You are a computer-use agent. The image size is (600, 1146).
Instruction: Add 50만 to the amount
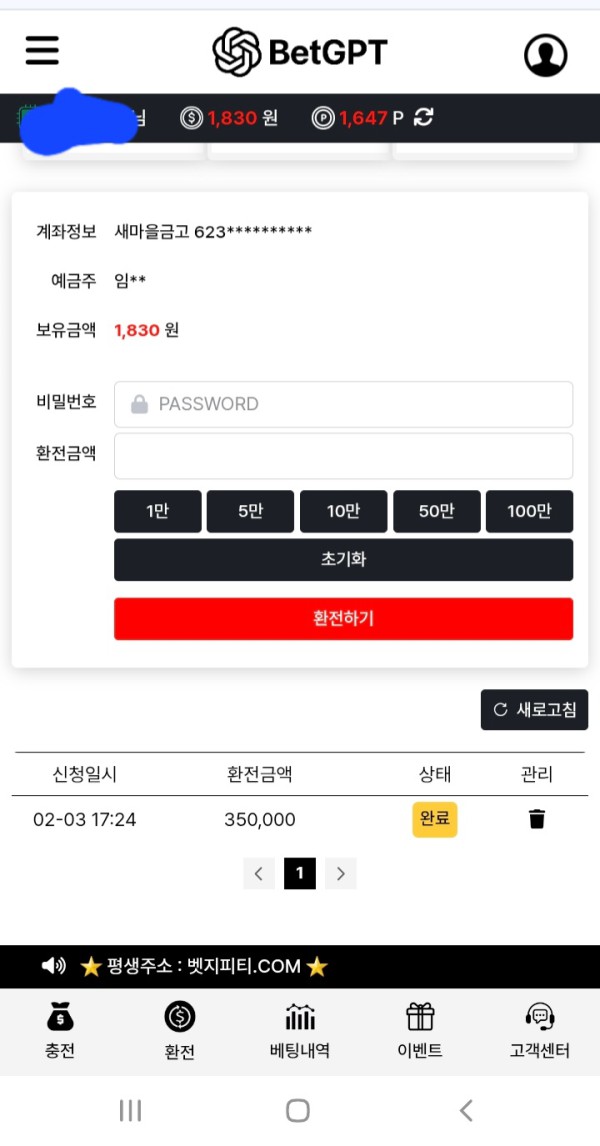tap(436, 511)
